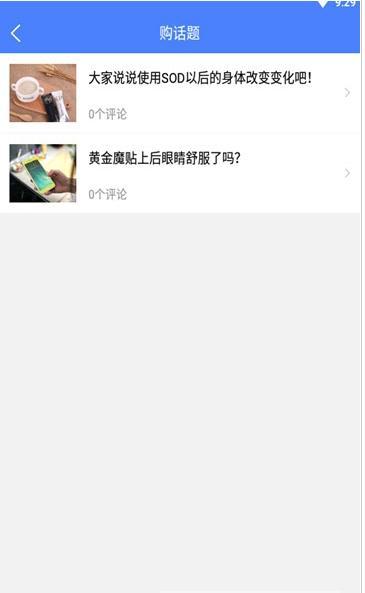Tap the chevron on the SOD topic row
This screenshot has width=365, height=593.
(347, 93)
